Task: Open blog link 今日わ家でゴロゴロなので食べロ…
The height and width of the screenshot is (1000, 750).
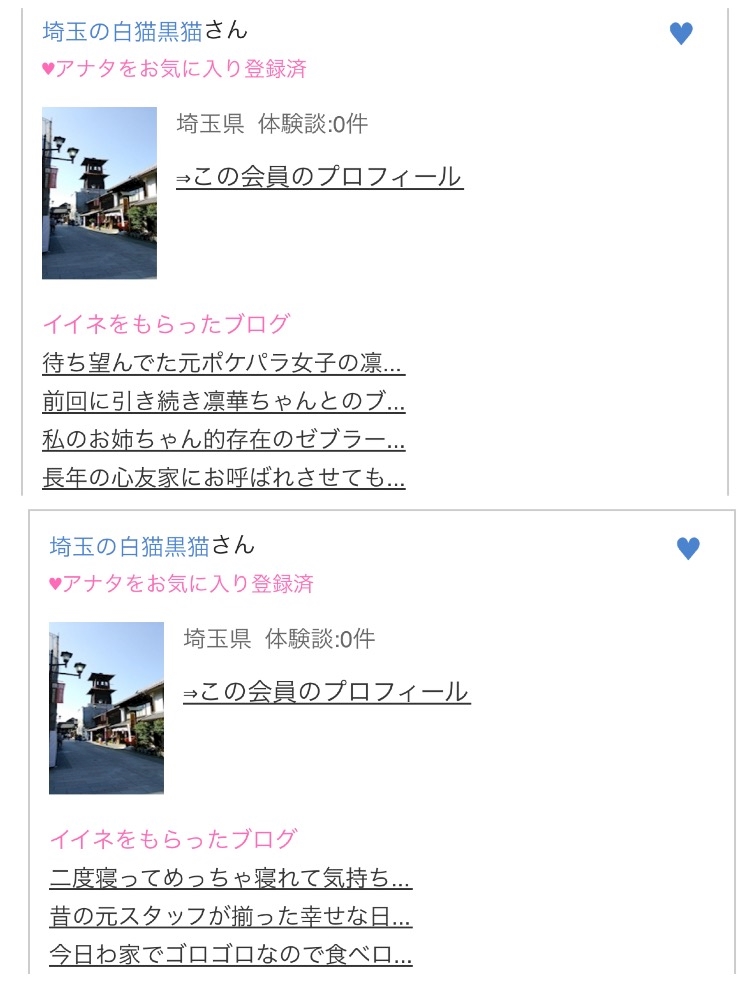Action: click(x=230, y=955)
